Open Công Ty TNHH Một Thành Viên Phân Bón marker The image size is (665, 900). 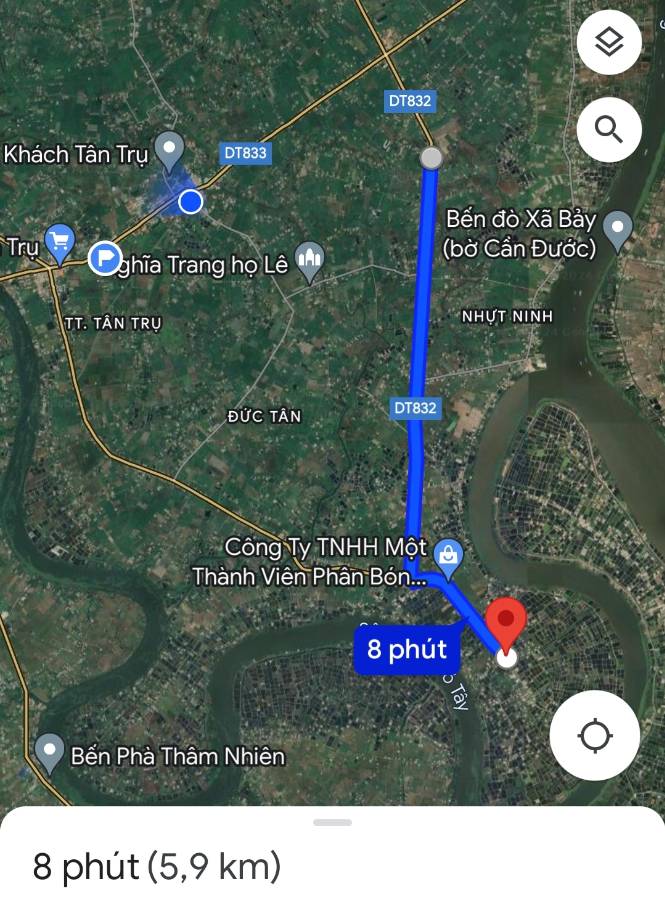[449, 556]
